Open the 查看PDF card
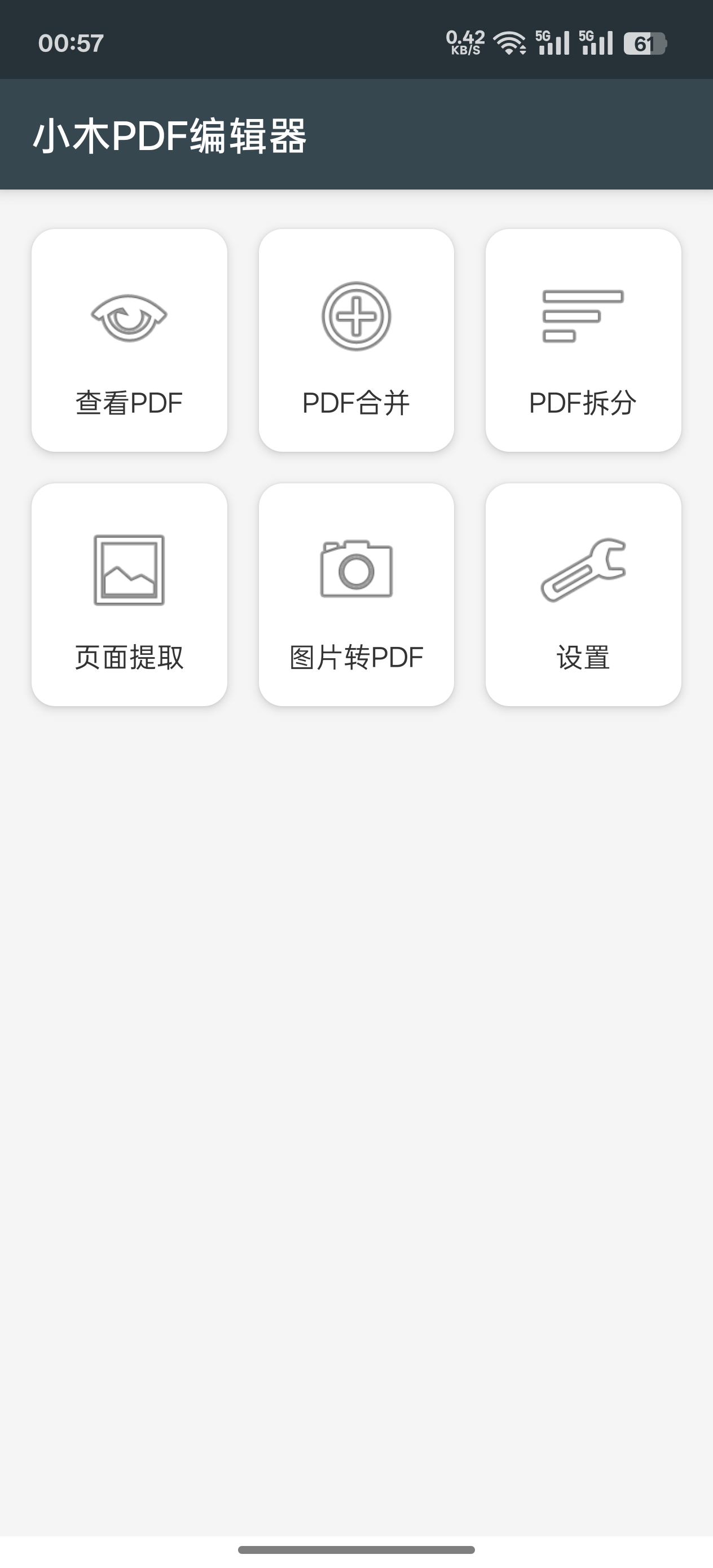Screen dimensions: 713x1568 (x=129, y=340)
